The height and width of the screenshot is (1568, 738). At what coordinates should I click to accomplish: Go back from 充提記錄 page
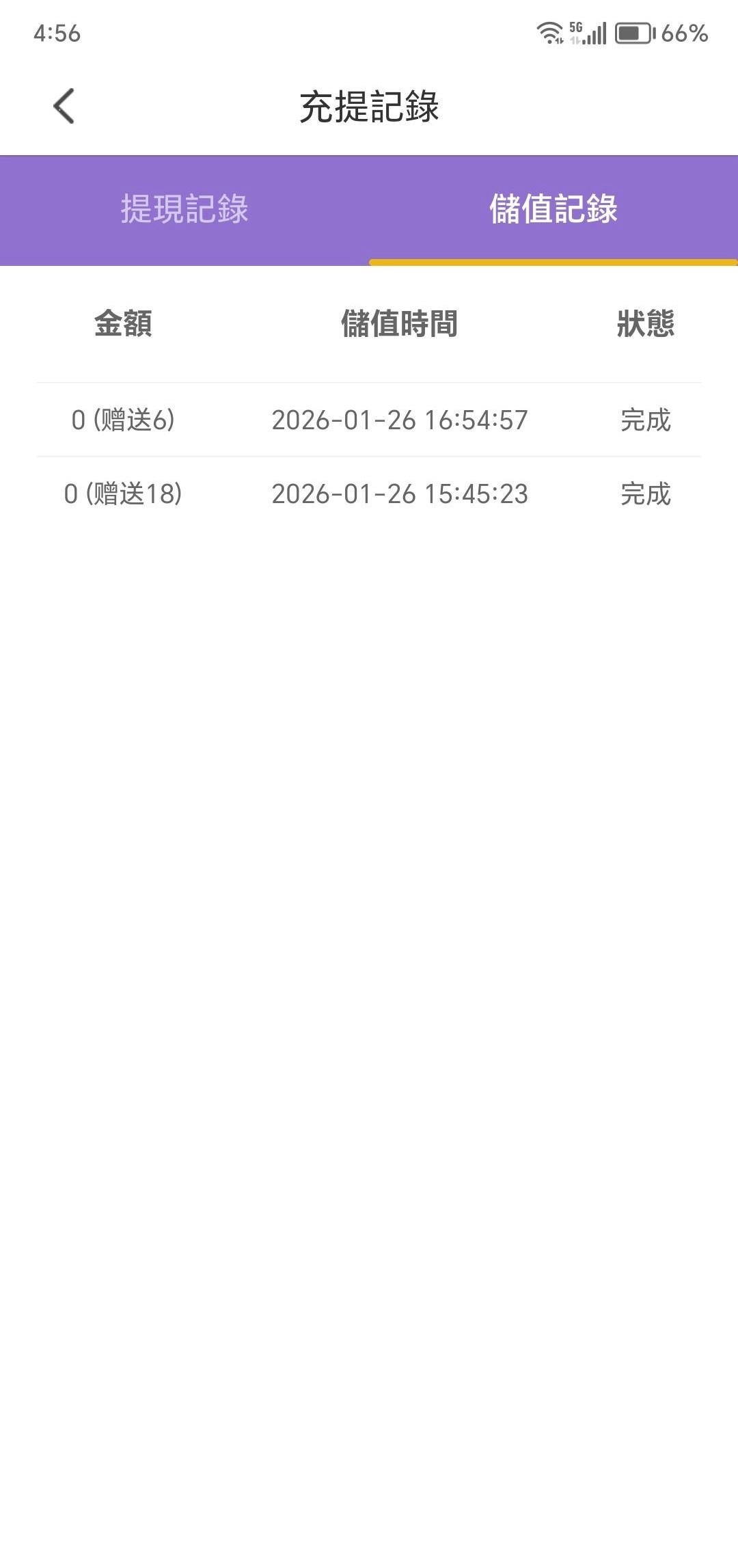pyautogui.click(x=64, y=107)
